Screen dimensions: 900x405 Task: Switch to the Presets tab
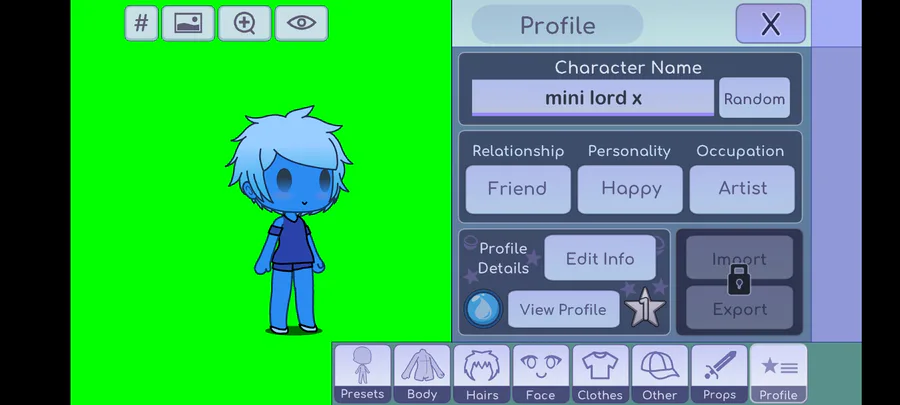[x=362, y=373]
